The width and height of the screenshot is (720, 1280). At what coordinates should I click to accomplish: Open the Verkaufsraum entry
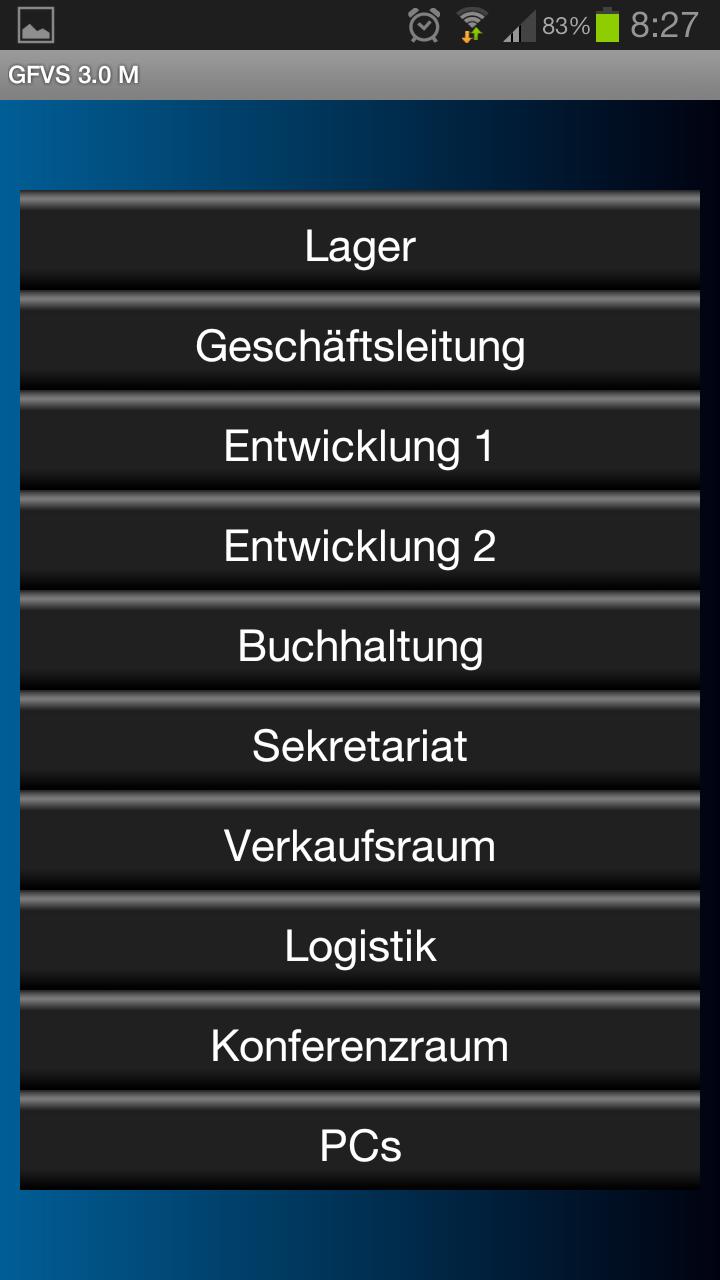click(360, 846)
